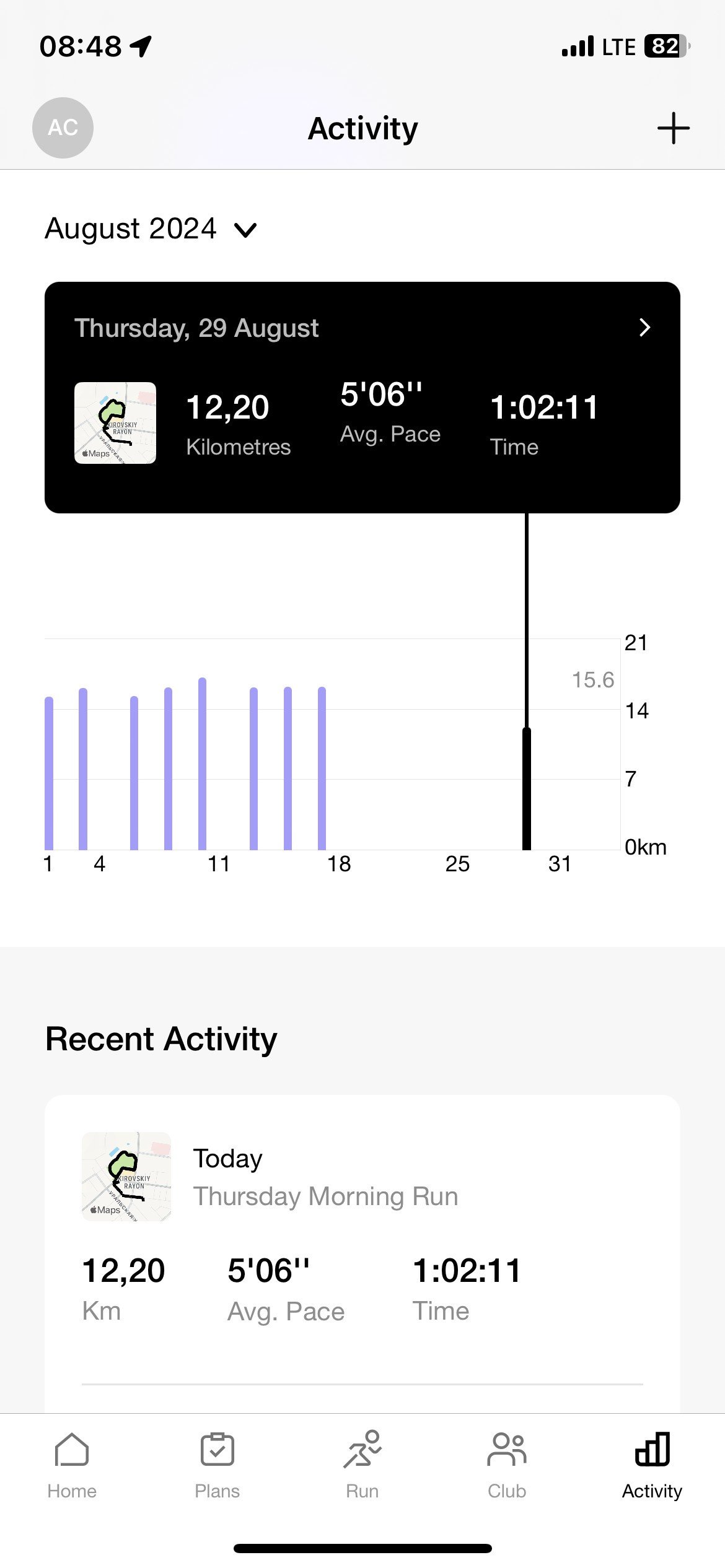Expand the August 2024 month picker
Image resolution: width=725 pixels, height=1568 pixels.
pos(151,229)
